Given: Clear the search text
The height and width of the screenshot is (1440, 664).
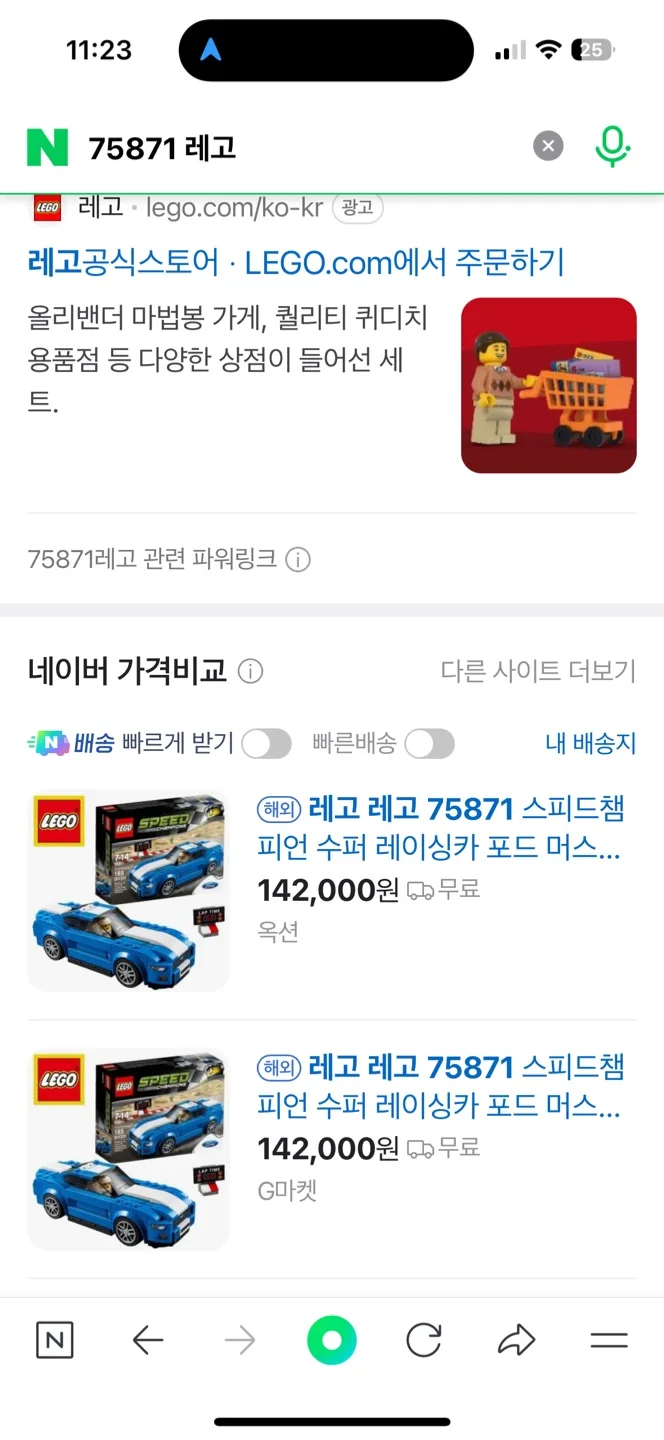Looking at the screenshot, I should (547, 148).
